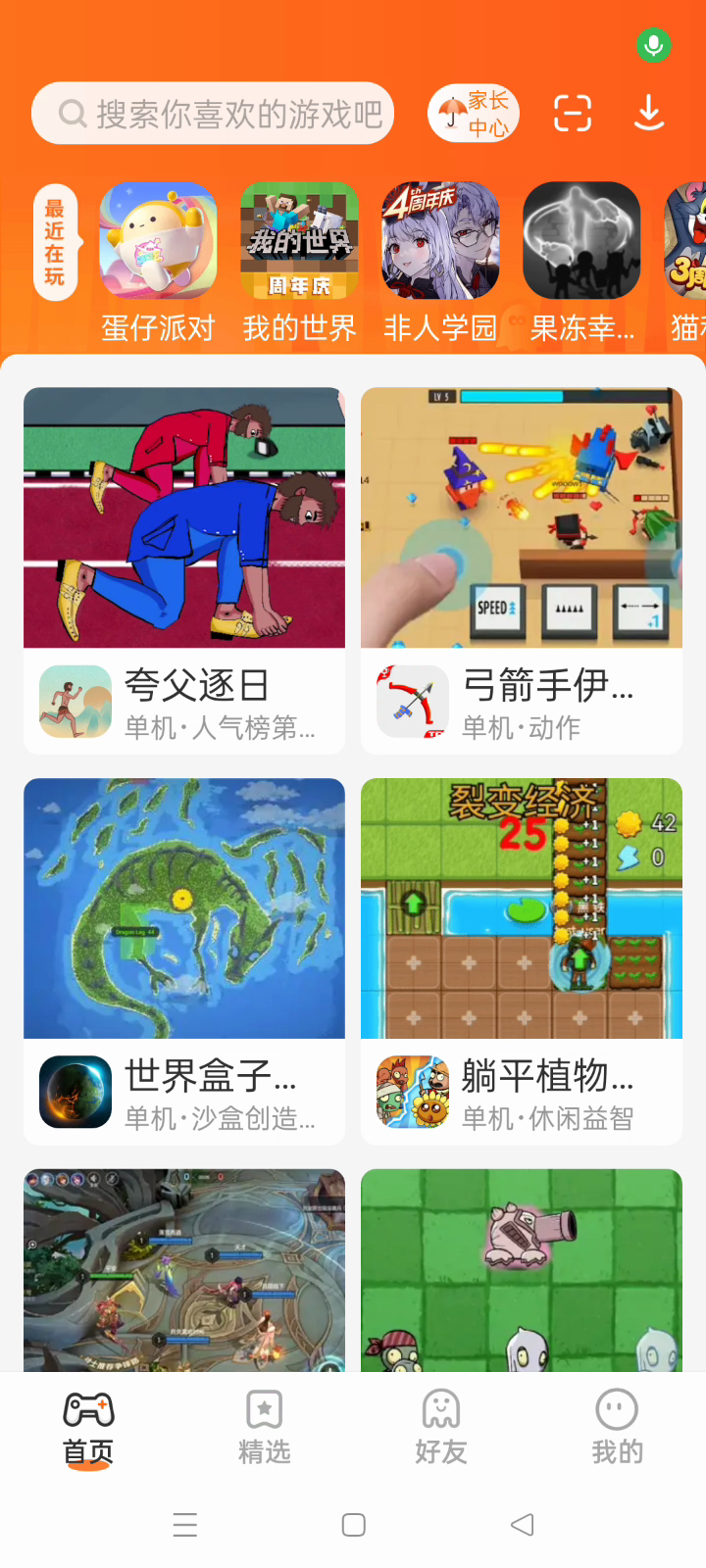
Task: Open the downloads icon
Action: point(649,114)
